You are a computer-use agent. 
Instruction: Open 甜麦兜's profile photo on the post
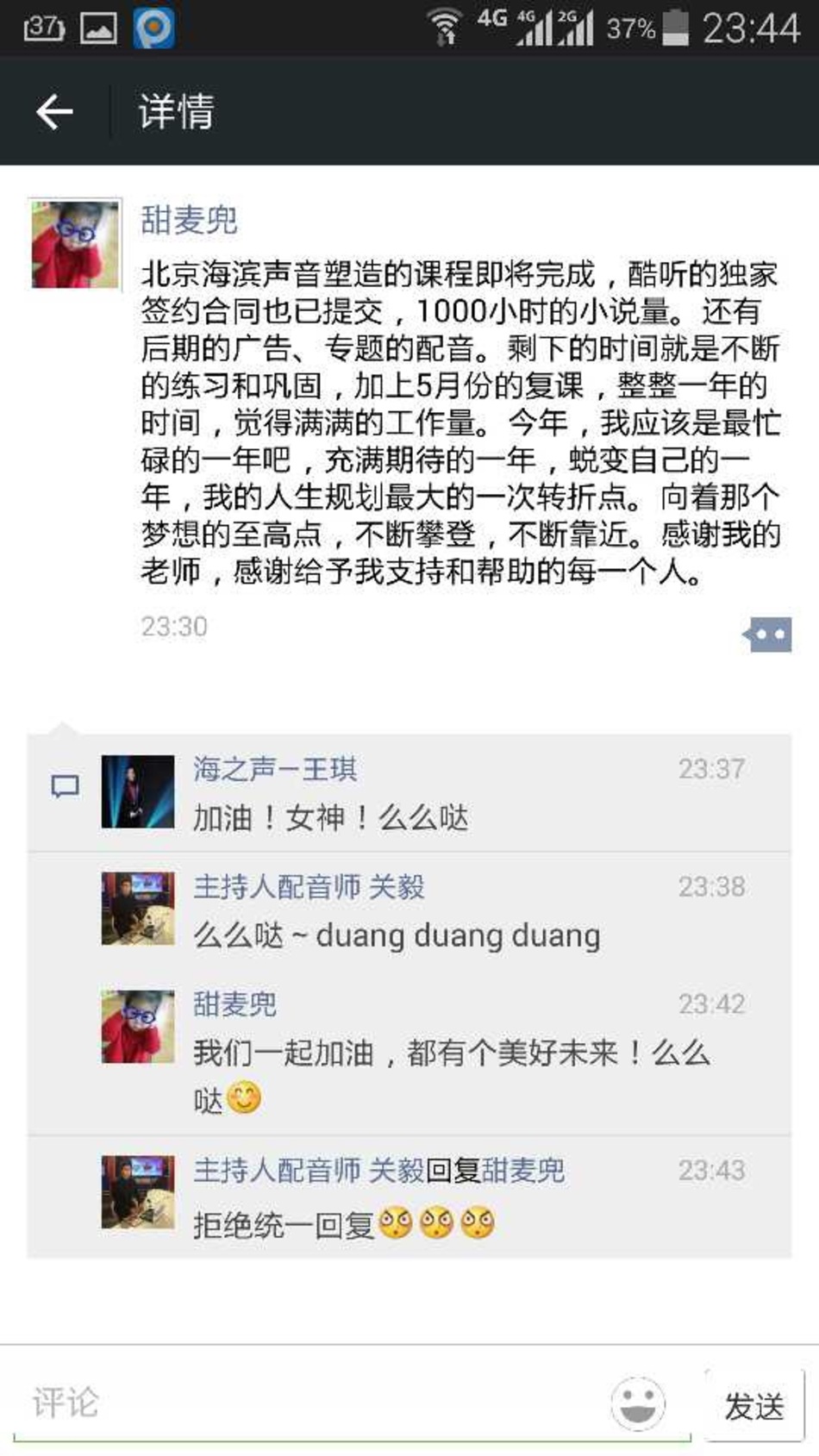coord(75,244)
